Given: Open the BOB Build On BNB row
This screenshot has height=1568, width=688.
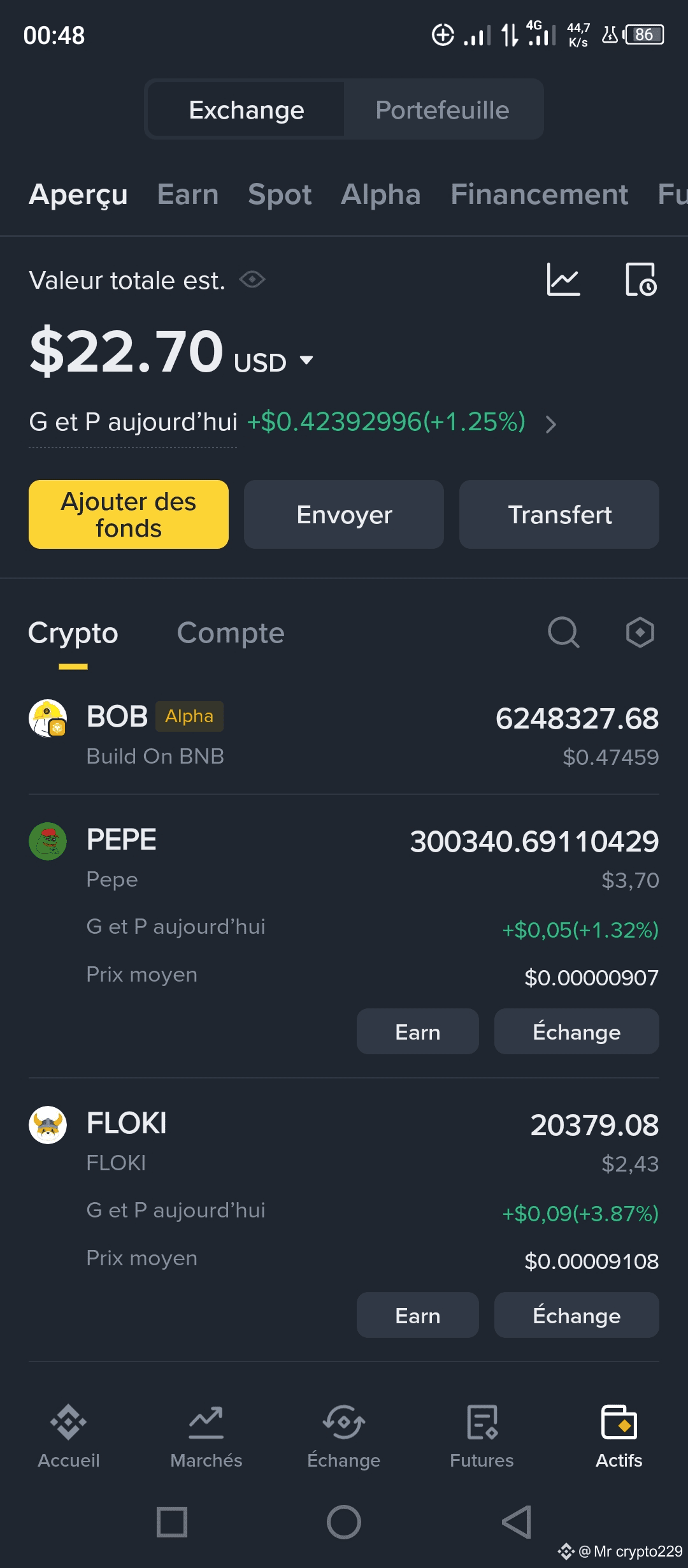Looking at the screenshot, I should click(x=344, y=735).
